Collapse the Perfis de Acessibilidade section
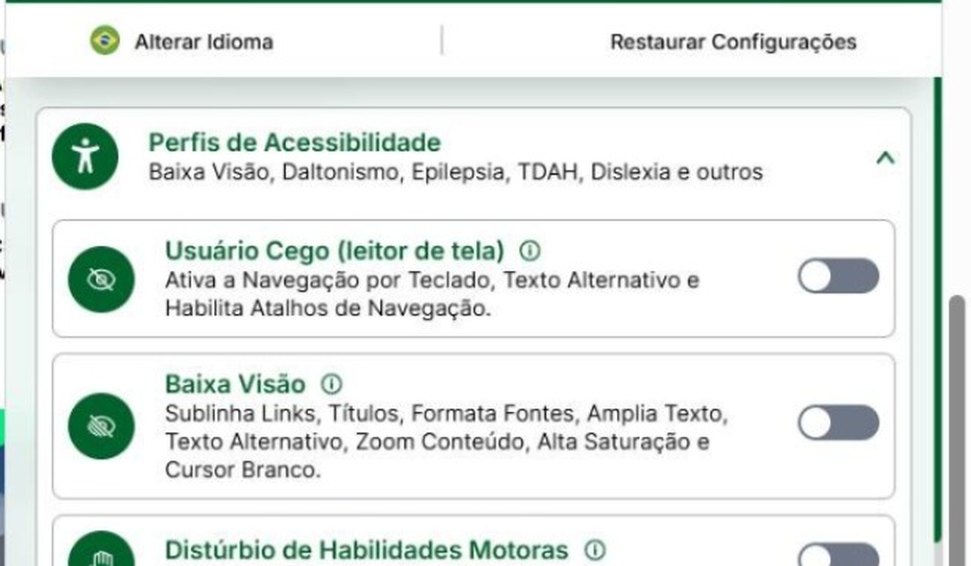This screenshot has width=971, height=566. (x=884, y=158)
